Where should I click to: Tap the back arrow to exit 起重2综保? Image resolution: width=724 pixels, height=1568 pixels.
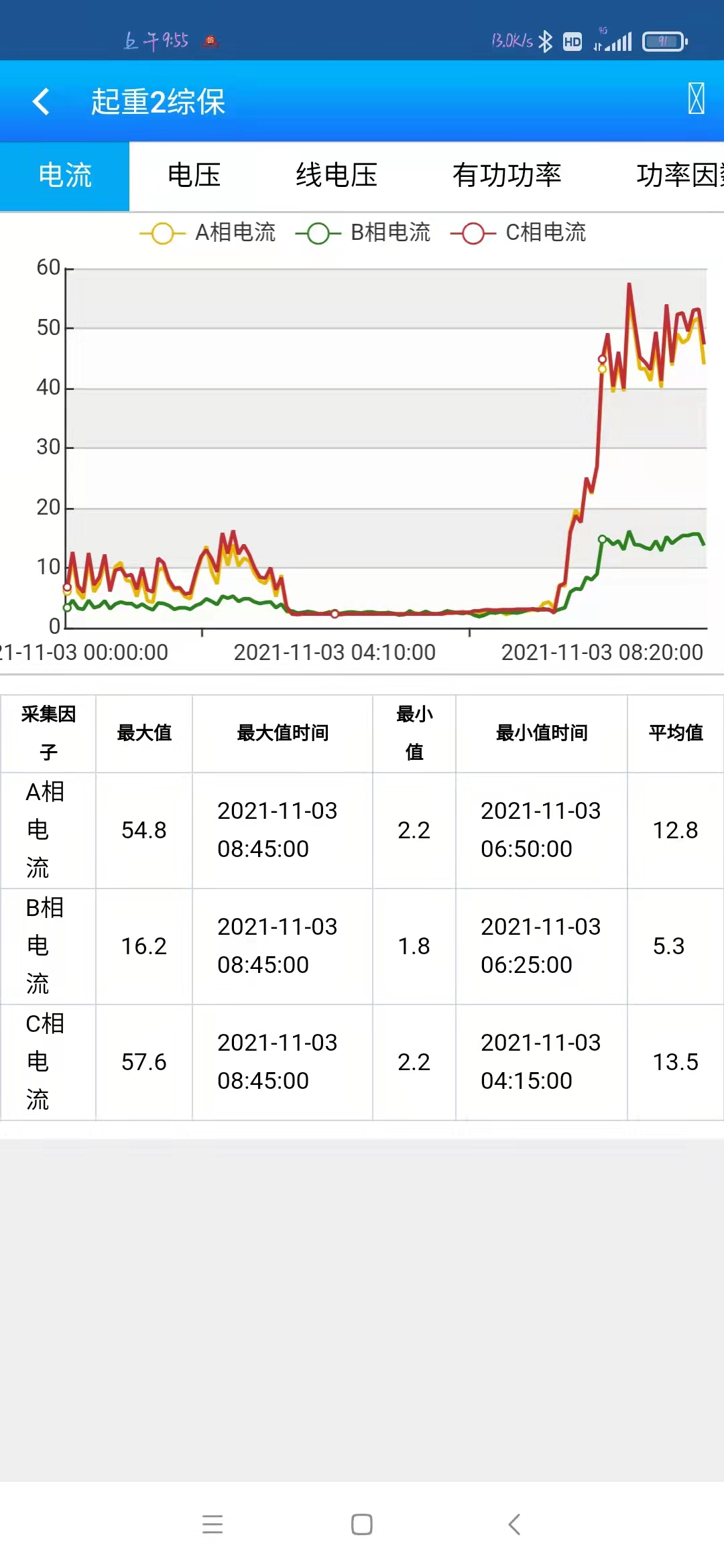click(x=42, y=101)
